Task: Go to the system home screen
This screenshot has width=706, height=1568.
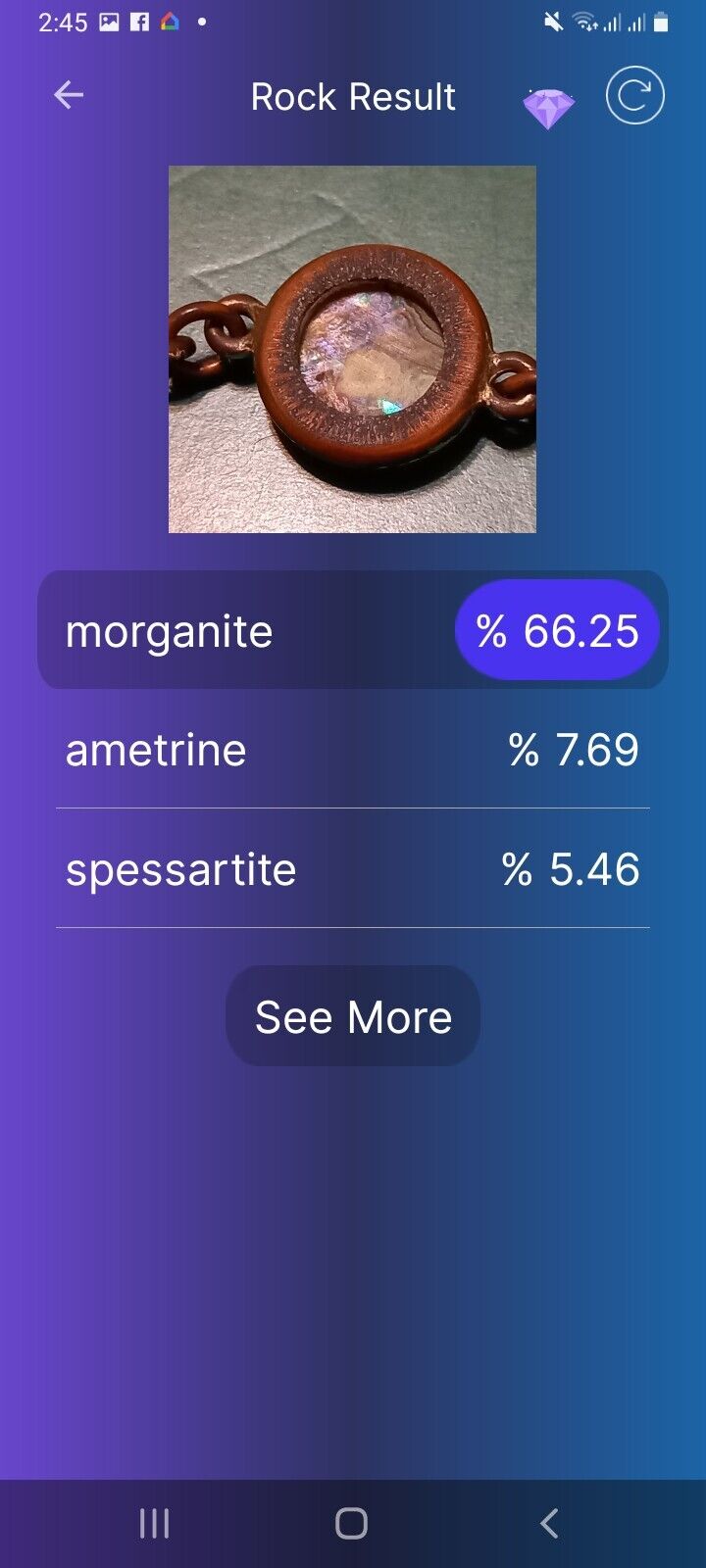Action: pyautogui.click(x=351, y=1523)
